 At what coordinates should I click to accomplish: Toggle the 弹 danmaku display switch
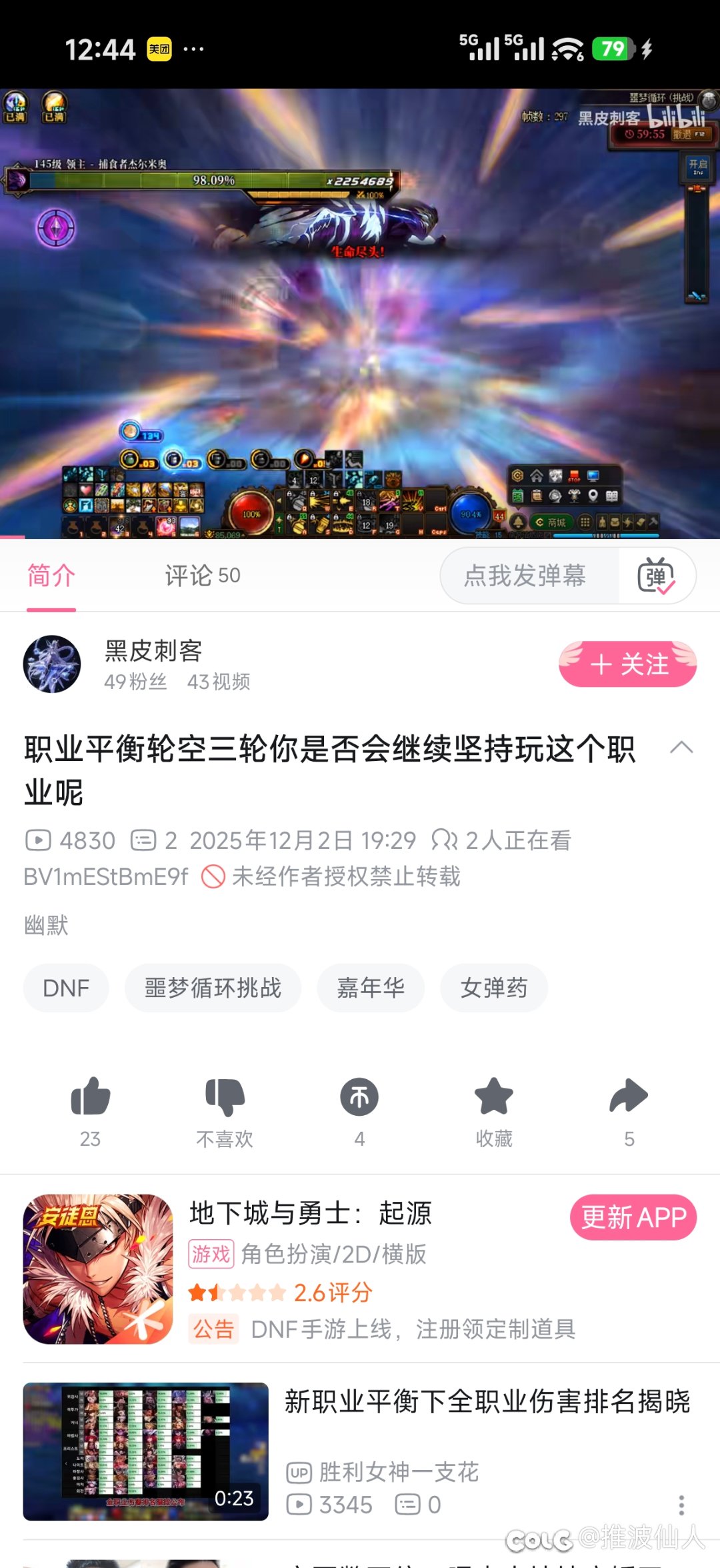point(657,576)
